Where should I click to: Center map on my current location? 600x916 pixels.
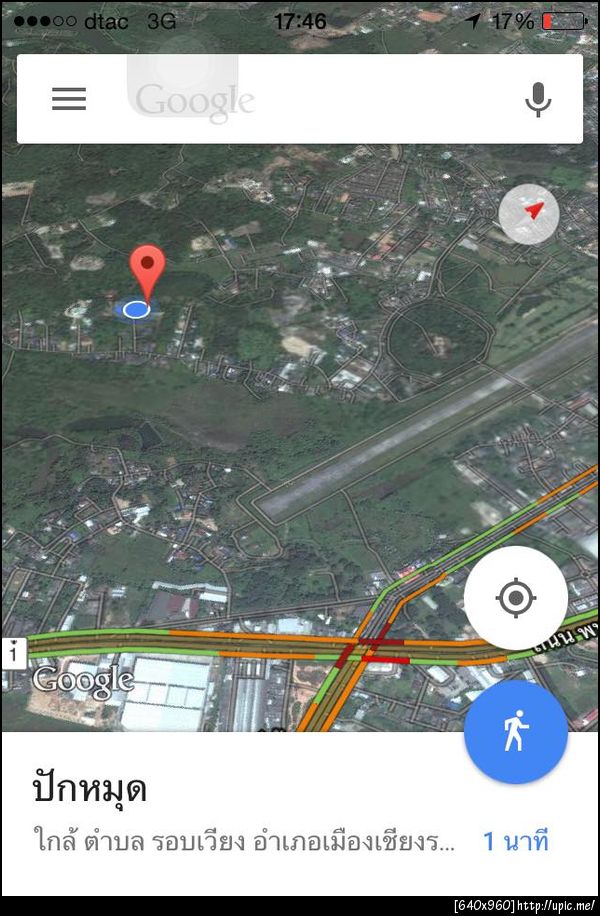515,598
